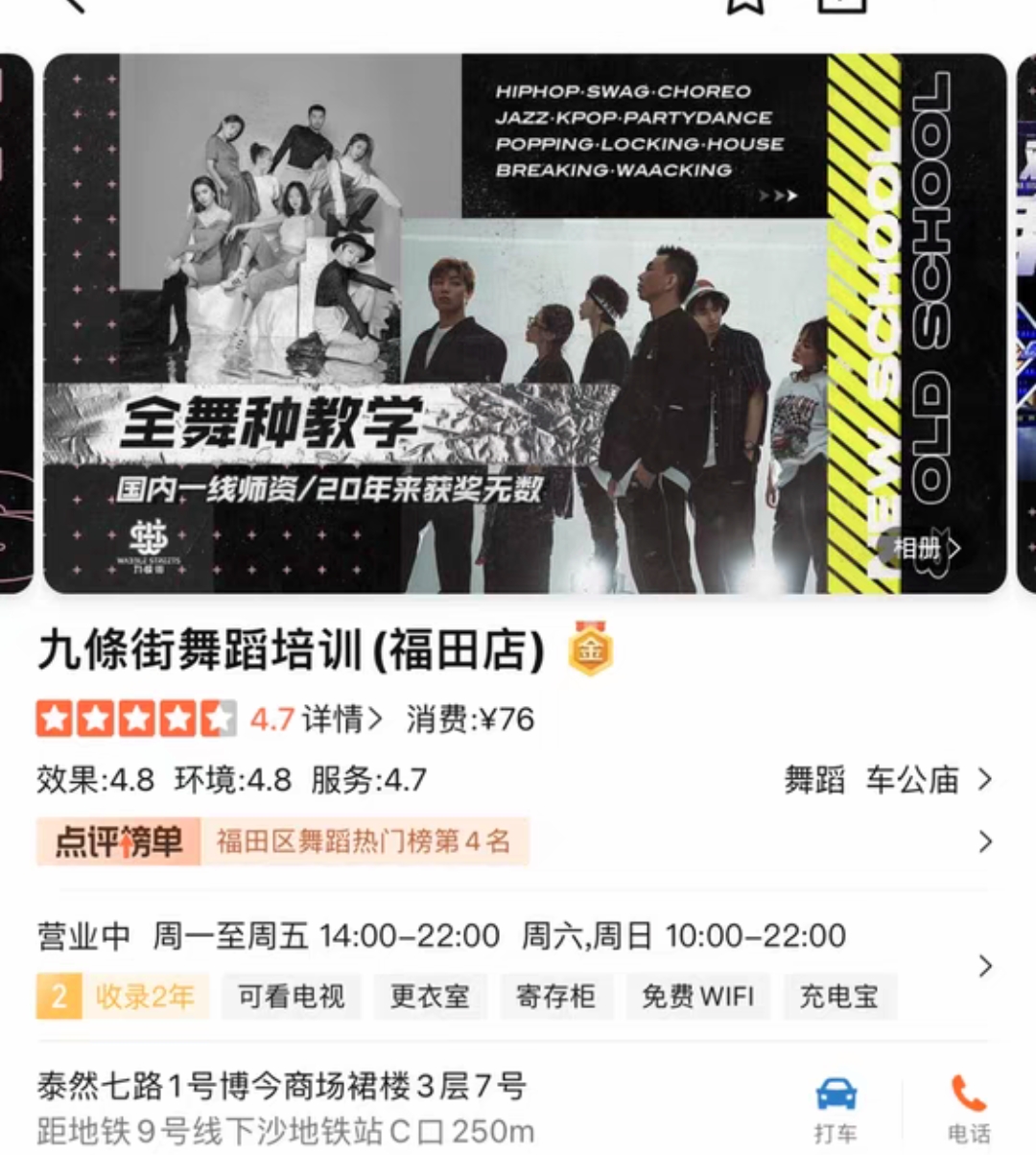The height and width of the screenshot is (1155, 1036).
Task: Open the share icon in the top bar
Action: point(841,5)
